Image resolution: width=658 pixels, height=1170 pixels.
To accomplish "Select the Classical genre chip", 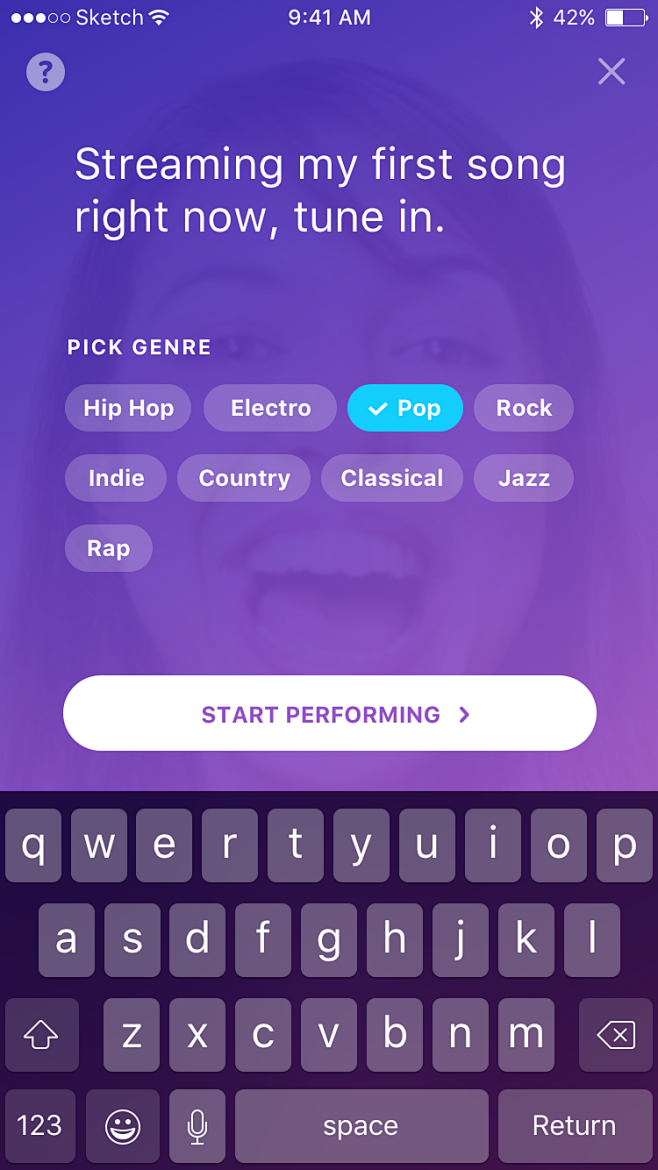I will click(x=391, y=478).
